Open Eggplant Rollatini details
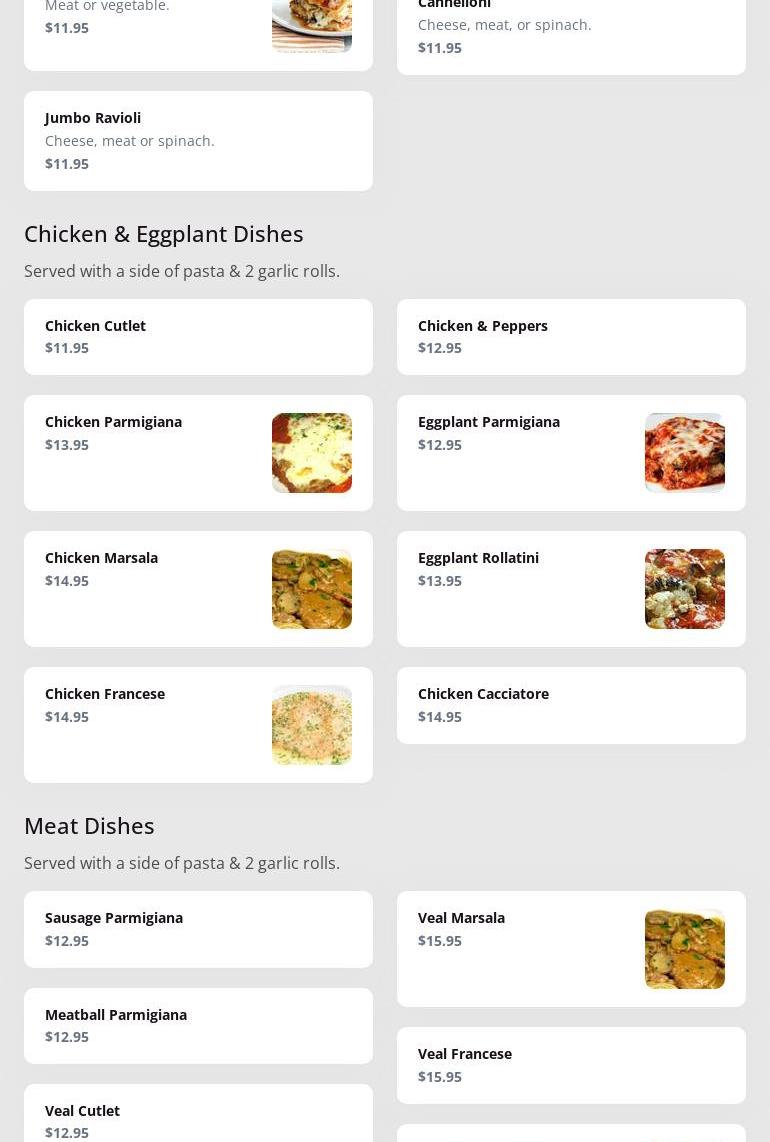 pyautogui.click(x=571, y=589)
